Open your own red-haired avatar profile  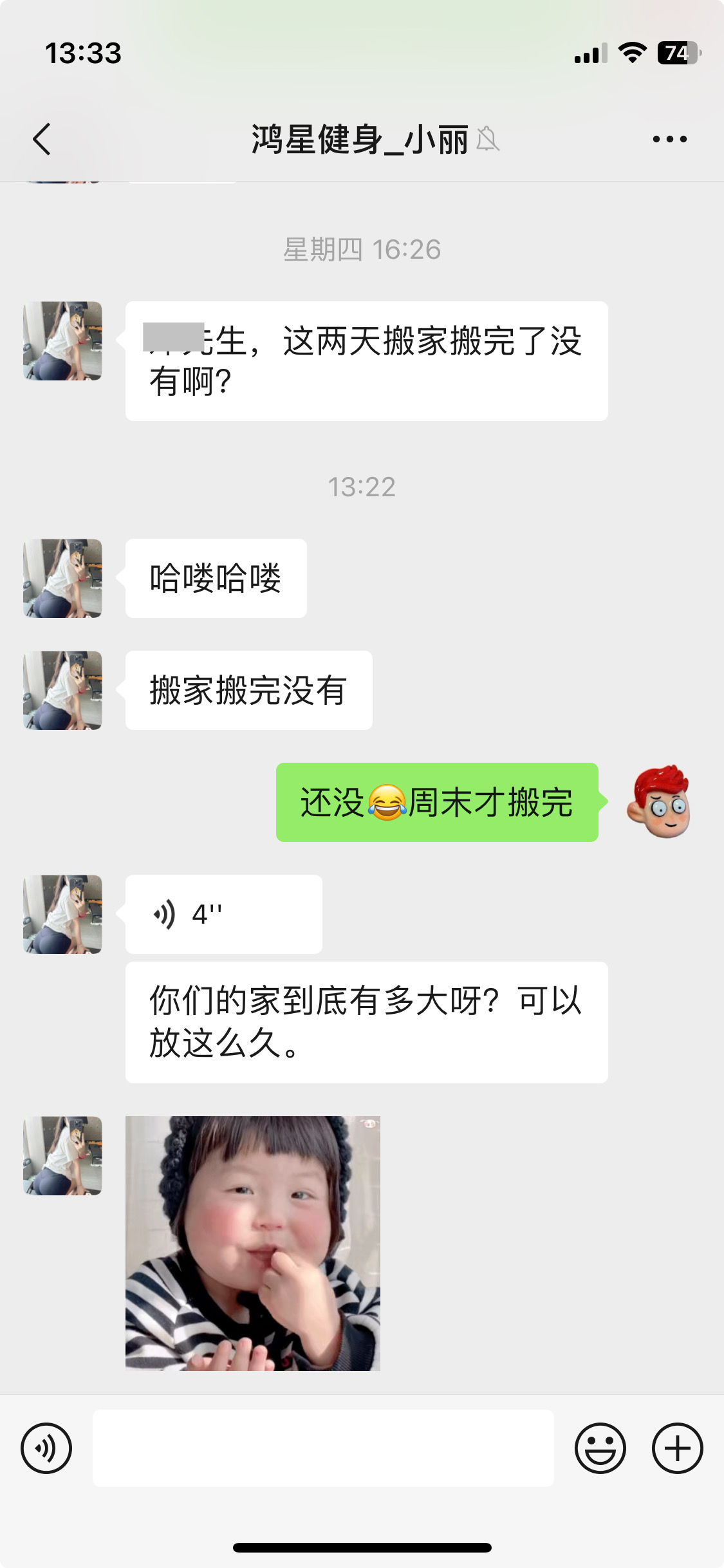(x=659, y=802)
